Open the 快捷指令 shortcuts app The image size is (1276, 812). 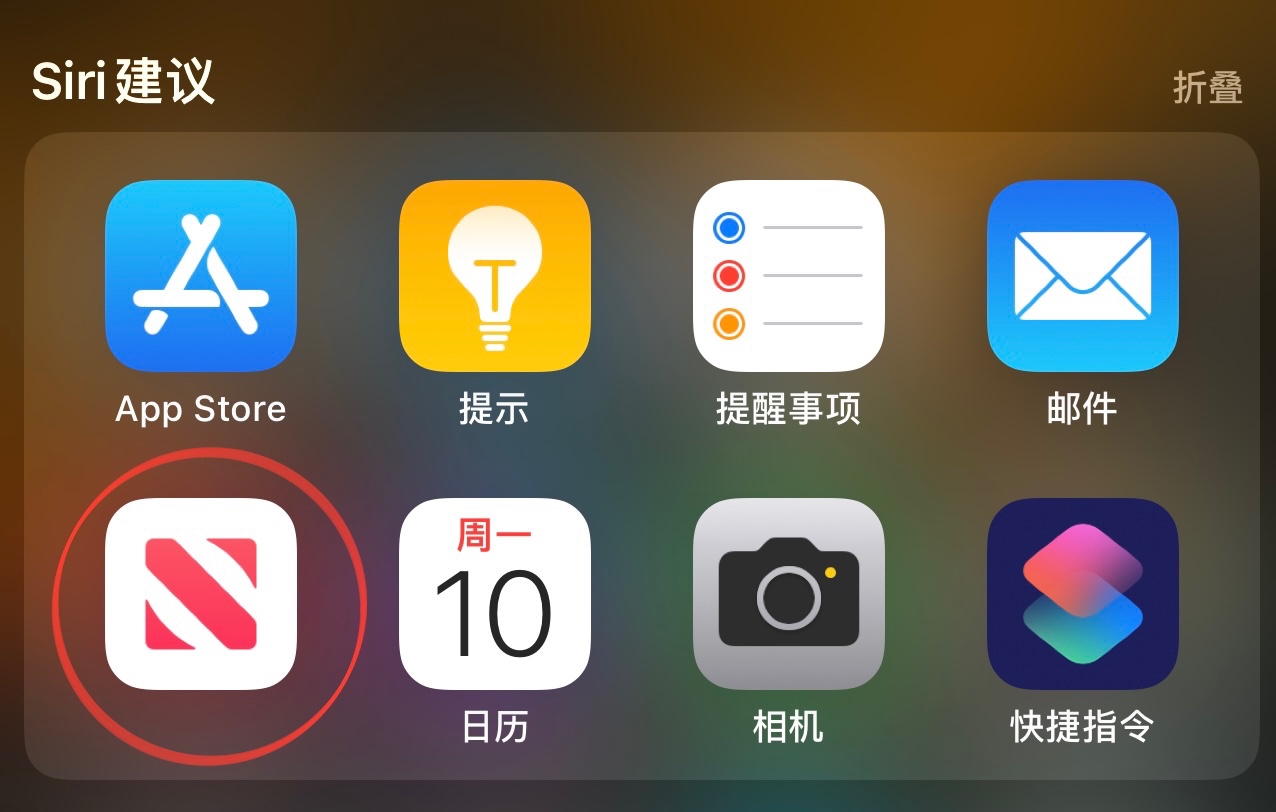click(1082, 594)
